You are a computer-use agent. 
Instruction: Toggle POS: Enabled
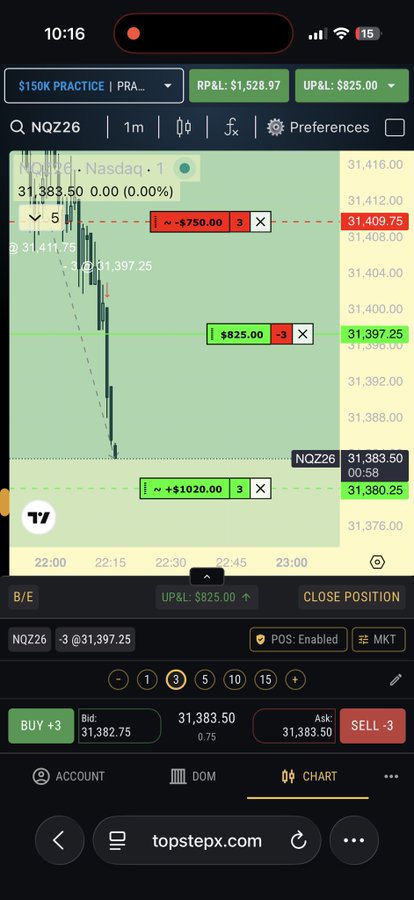point(298,639)
